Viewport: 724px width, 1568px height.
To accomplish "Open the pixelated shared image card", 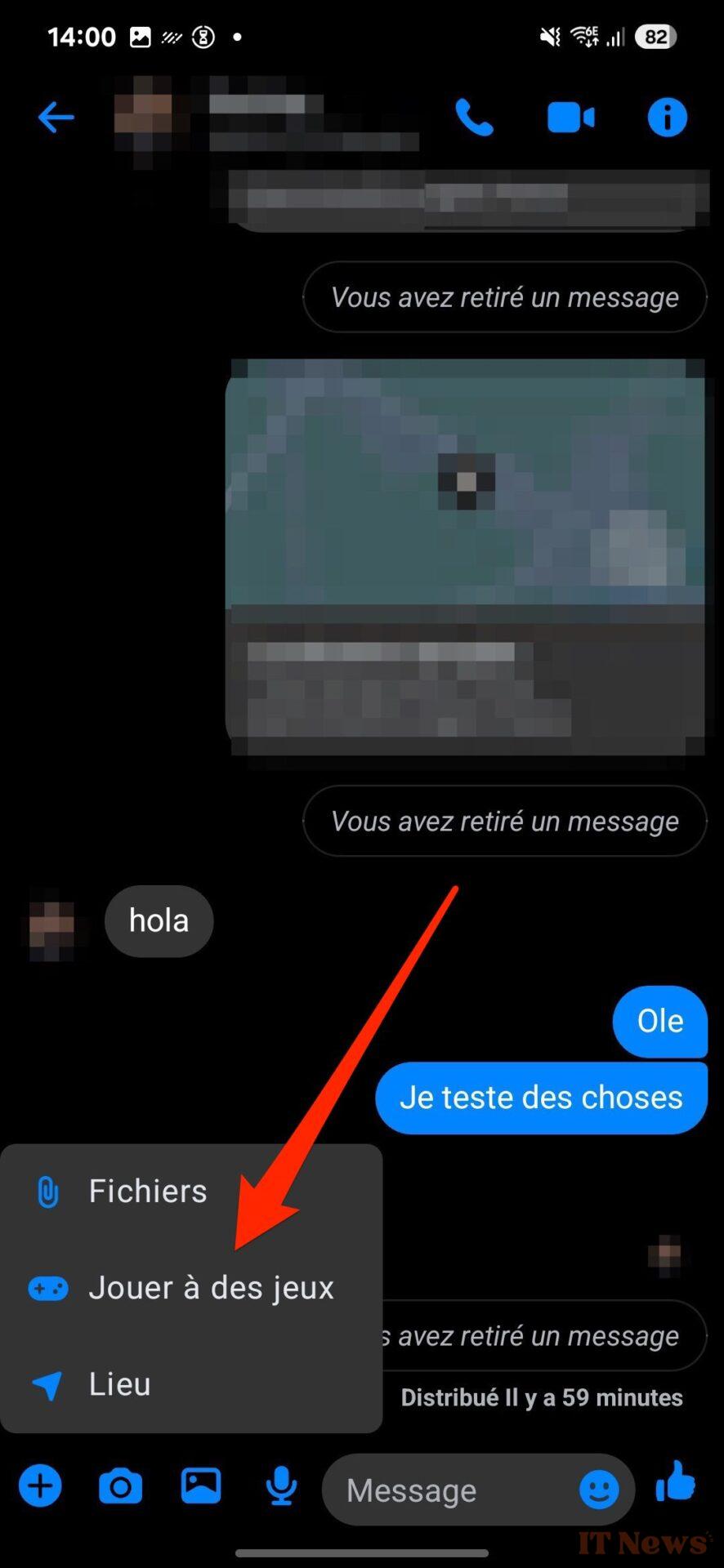I will [x=466, y=557].
